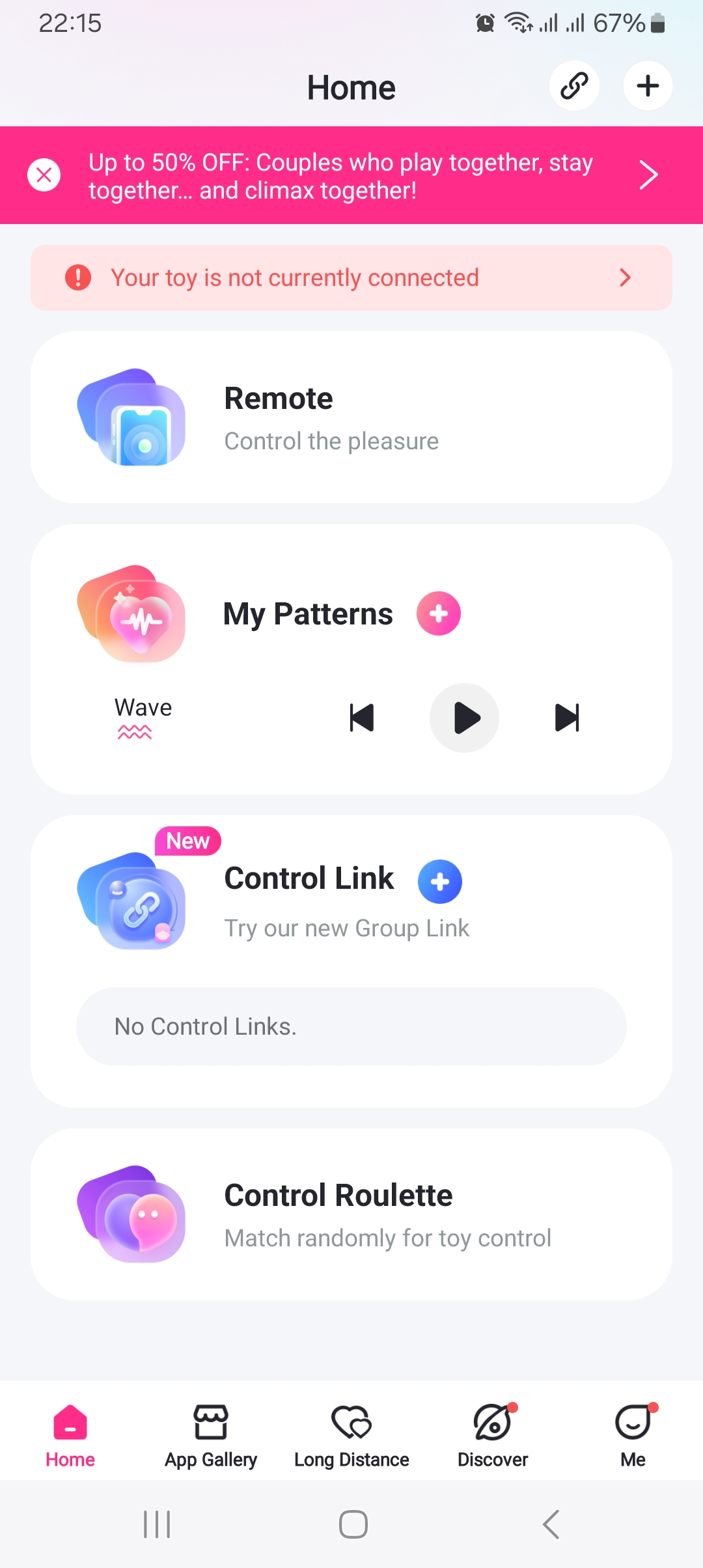Skip to the next pattern
The height and width of the screenshot is (1568, 703).
567,718
